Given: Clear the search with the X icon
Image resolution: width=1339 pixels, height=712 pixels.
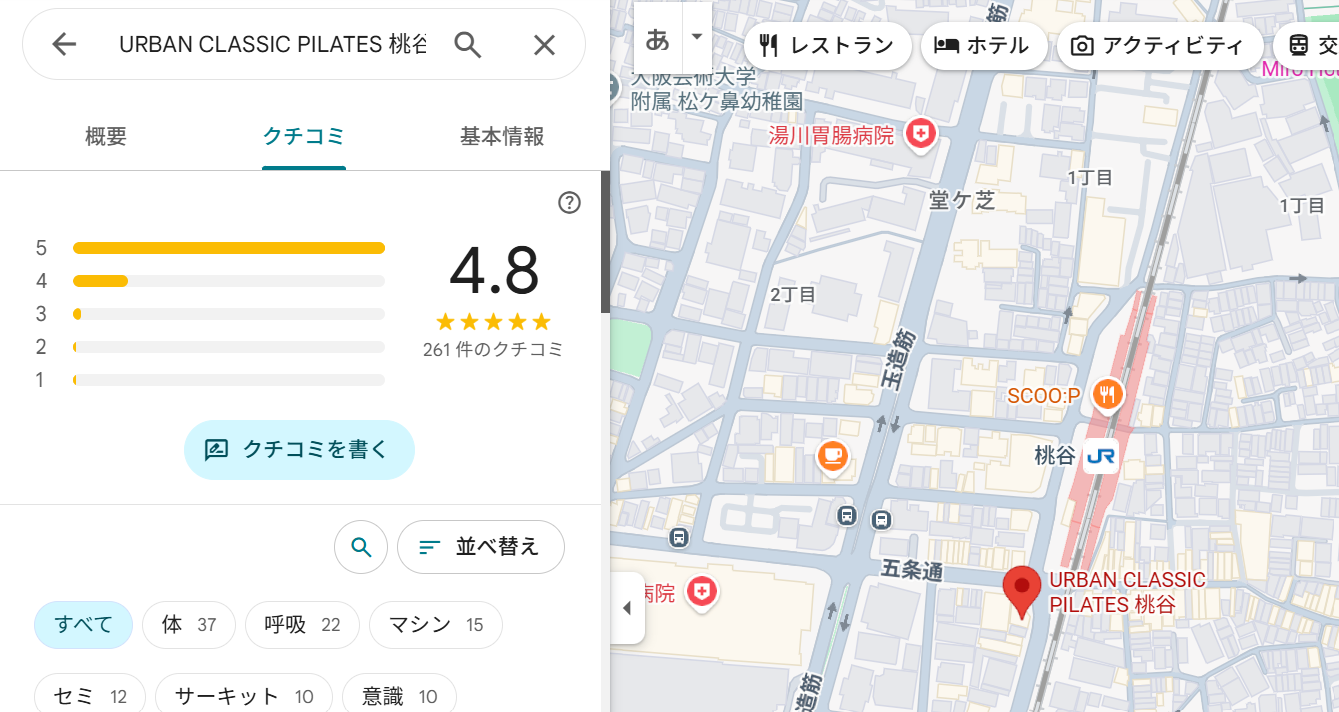Looking at the screenshot, I should pos(544,44).
